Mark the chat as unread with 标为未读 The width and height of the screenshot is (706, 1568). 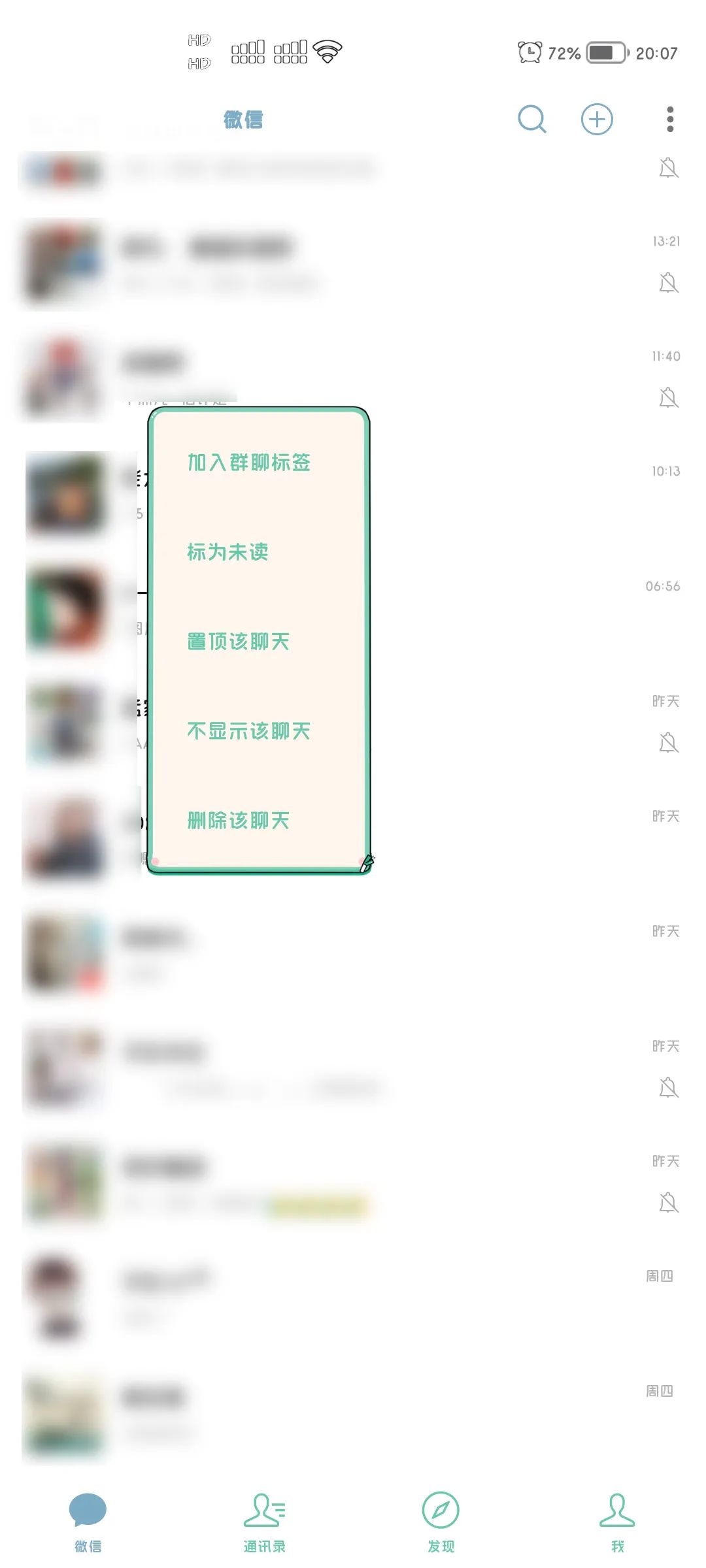(x=228, y=552)
